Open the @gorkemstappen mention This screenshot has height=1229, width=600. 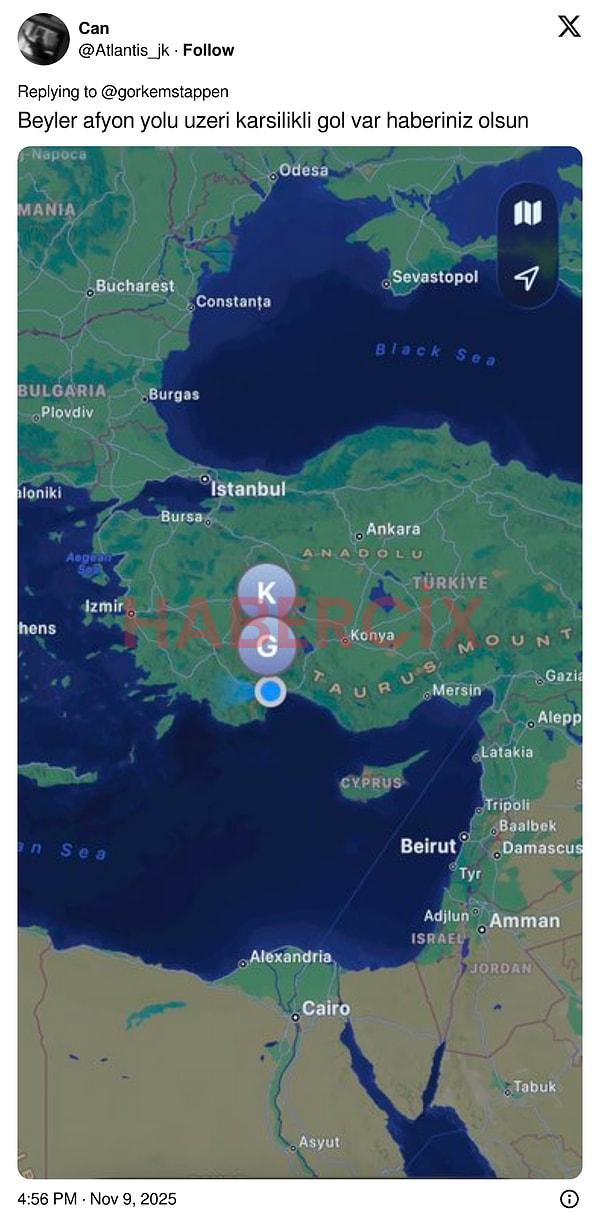(165, 92)
